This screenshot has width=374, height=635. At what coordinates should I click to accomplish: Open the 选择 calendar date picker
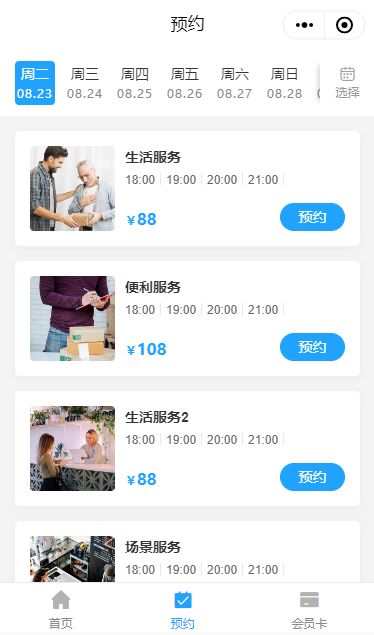click(347, 83)
